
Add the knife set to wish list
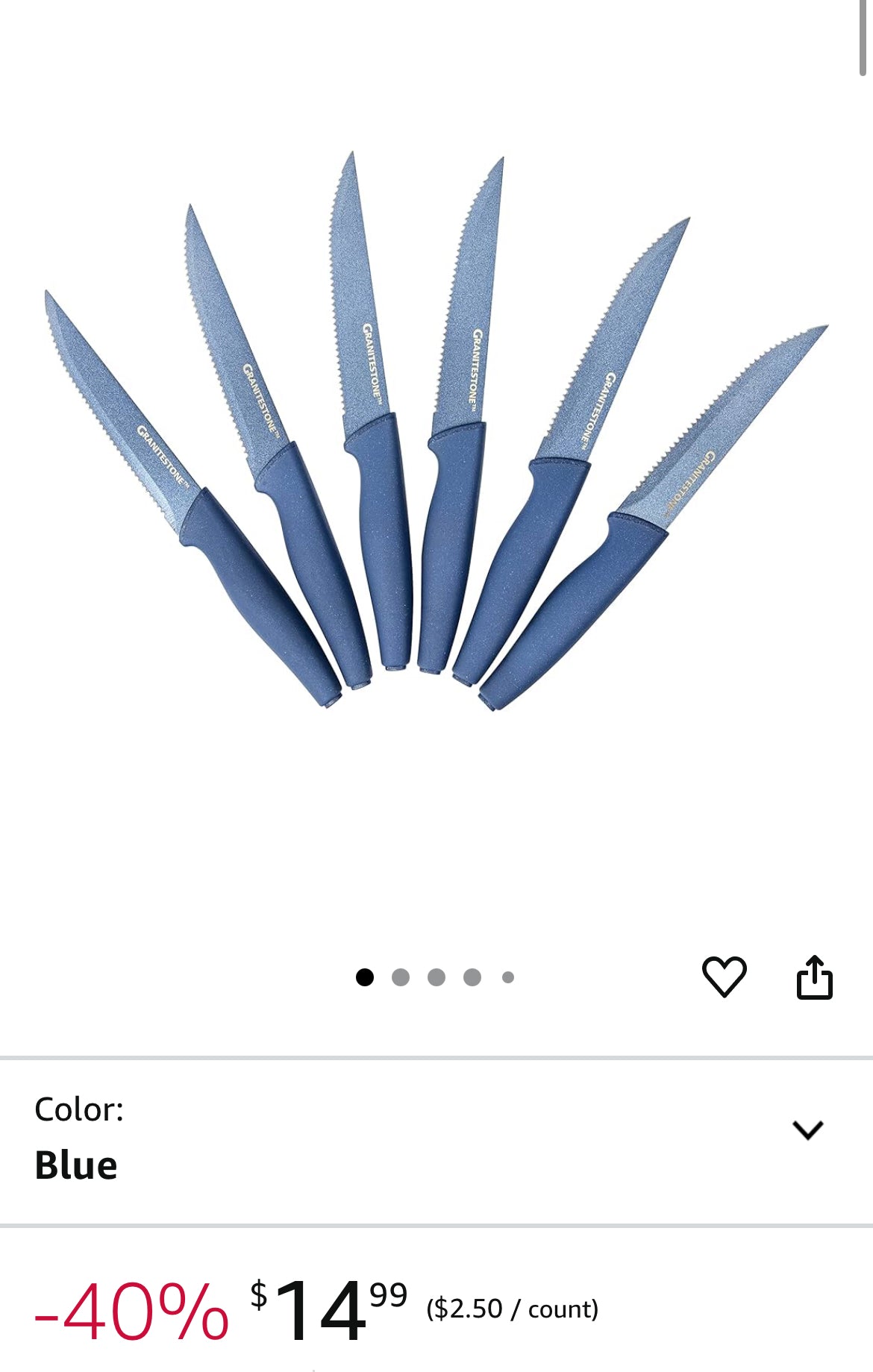point(724,977)
